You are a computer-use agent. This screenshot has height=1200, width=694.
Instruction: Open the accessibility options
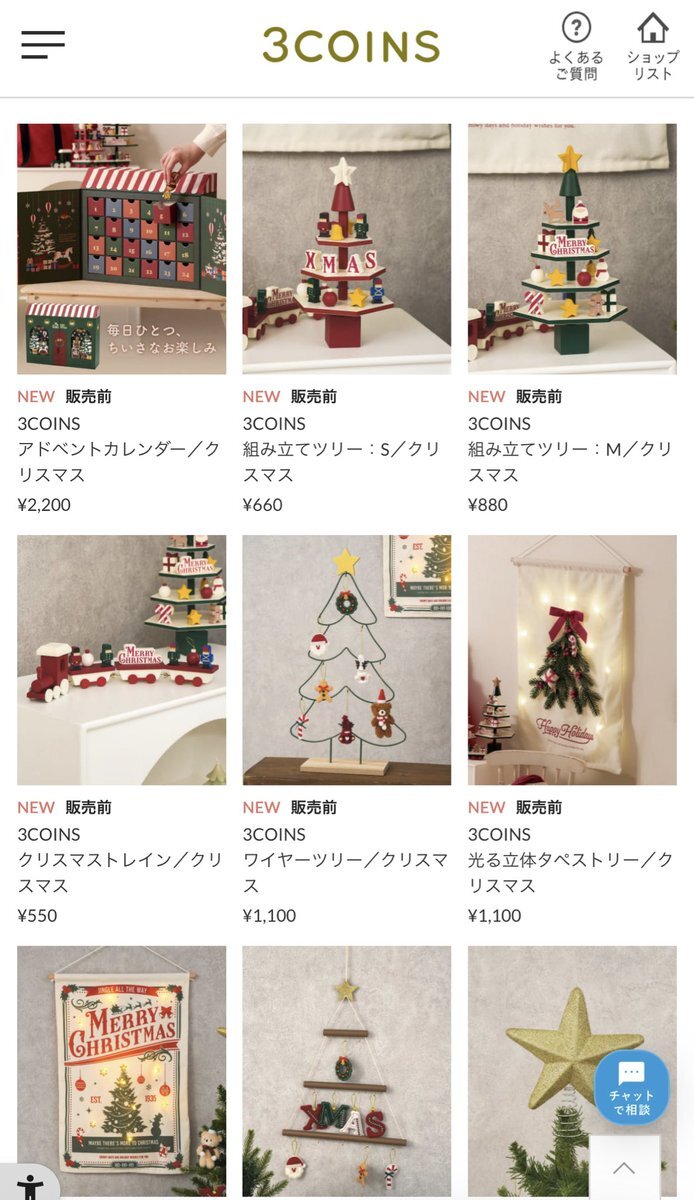[30, 1184]
